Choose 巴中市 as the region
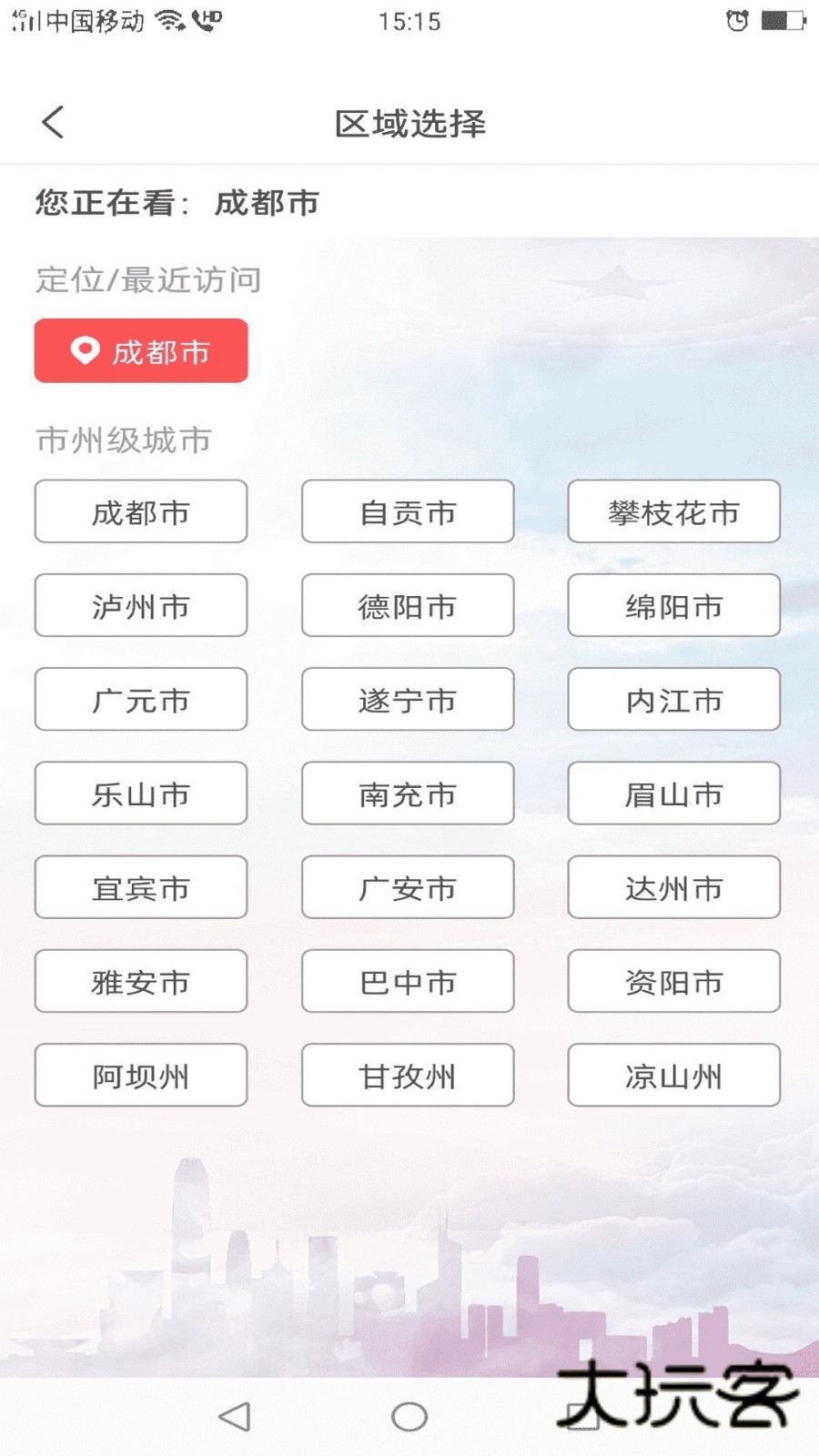This screenshot has width=819, height=1456. coord(407,981)
